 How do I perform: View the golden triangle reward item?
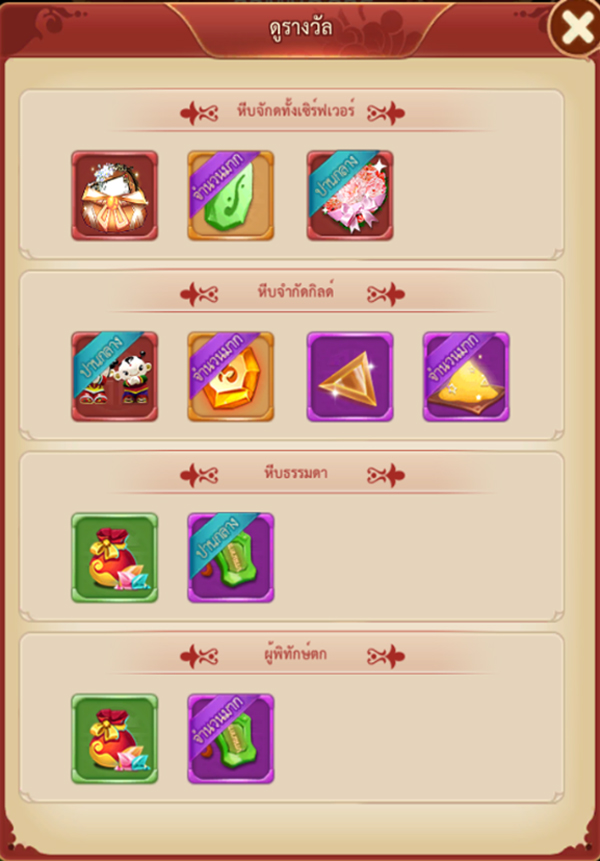(349, 376)
